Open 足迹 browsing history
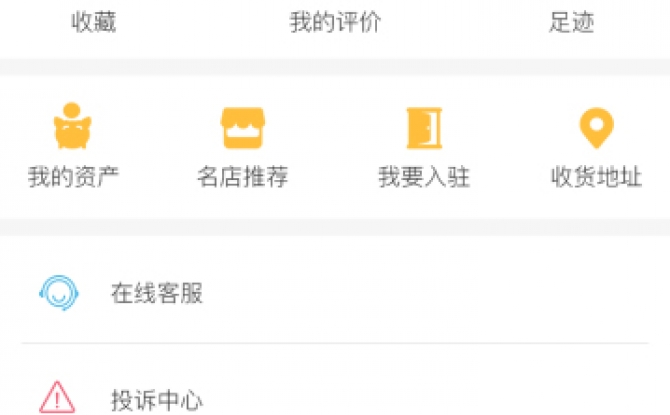The image size is (670, 415). pyautogui.click(x=572, y=23)
